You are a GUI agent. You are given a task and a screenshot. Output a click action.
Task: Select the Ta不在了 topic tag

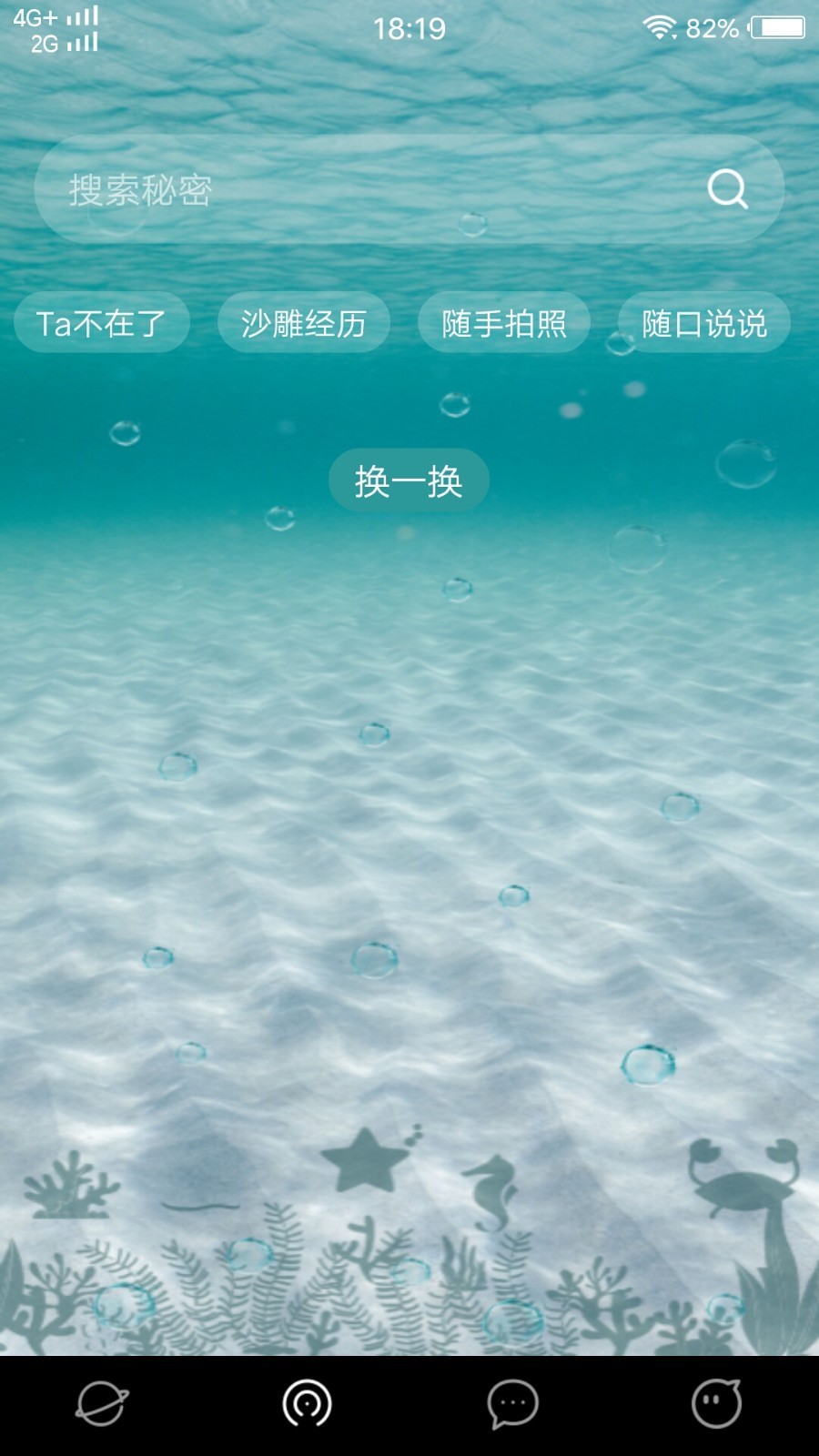102,322
